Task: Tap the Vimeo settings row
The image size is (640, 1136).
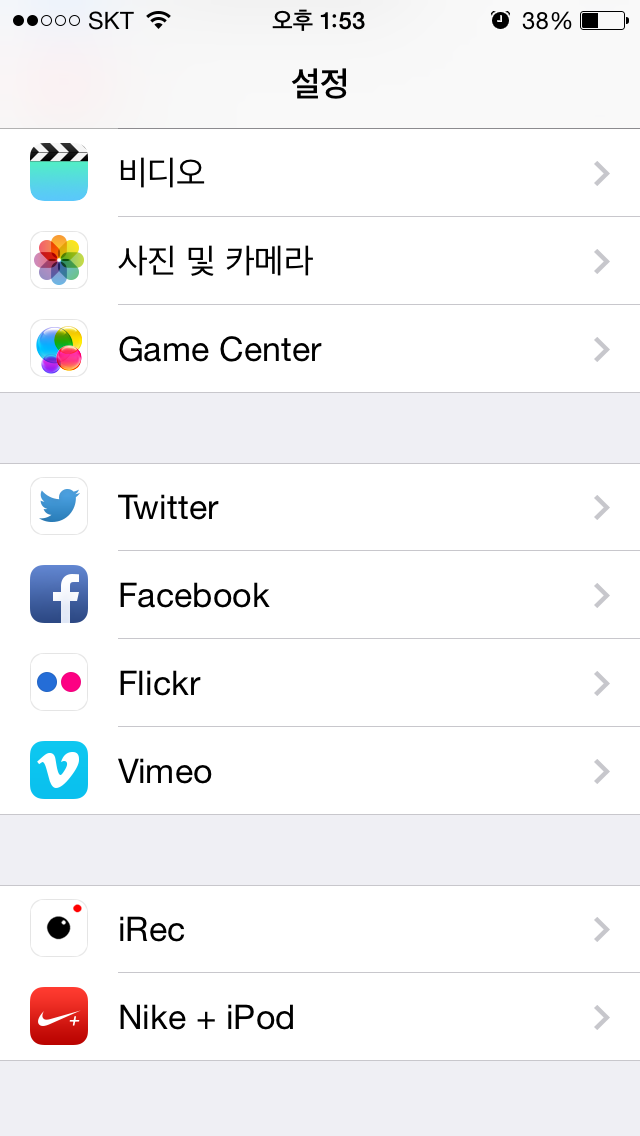Action: [320, 771]
